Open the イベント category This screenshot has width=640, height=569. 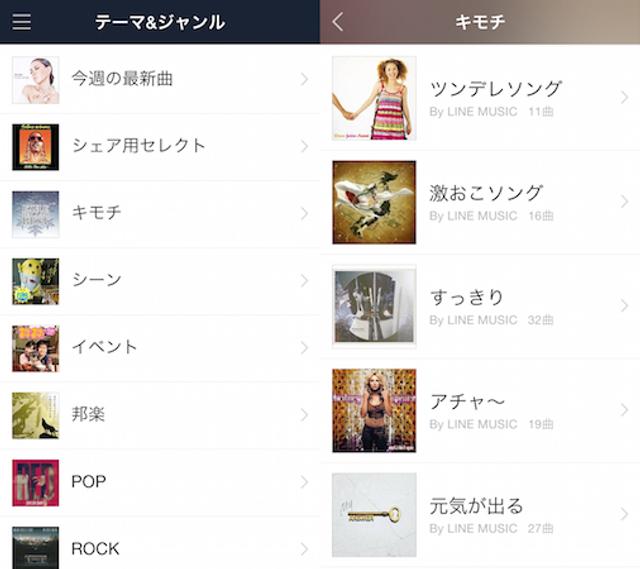[x=160, y=347]
